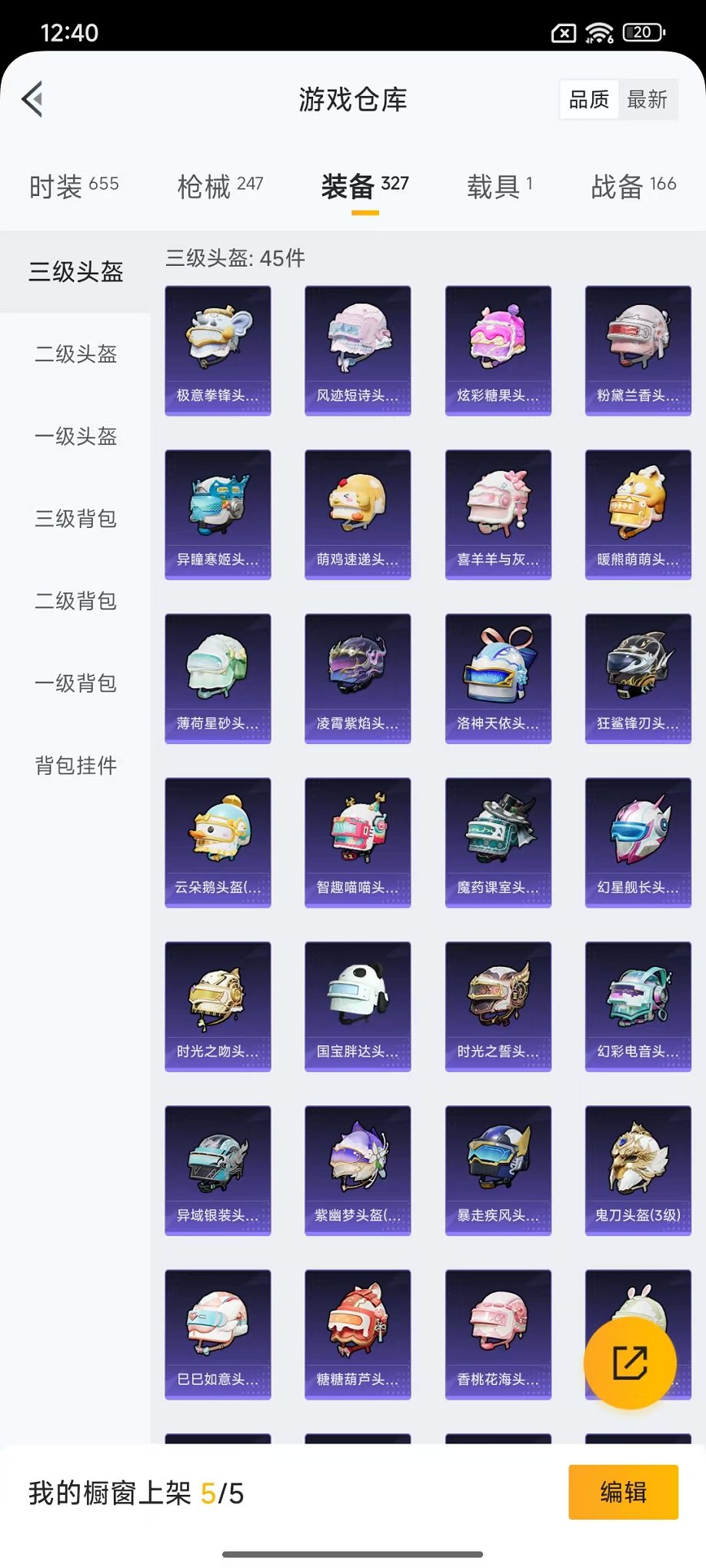Sort items by 最新
This screenshot has width=706, height=1568.
tap(647, 99)
